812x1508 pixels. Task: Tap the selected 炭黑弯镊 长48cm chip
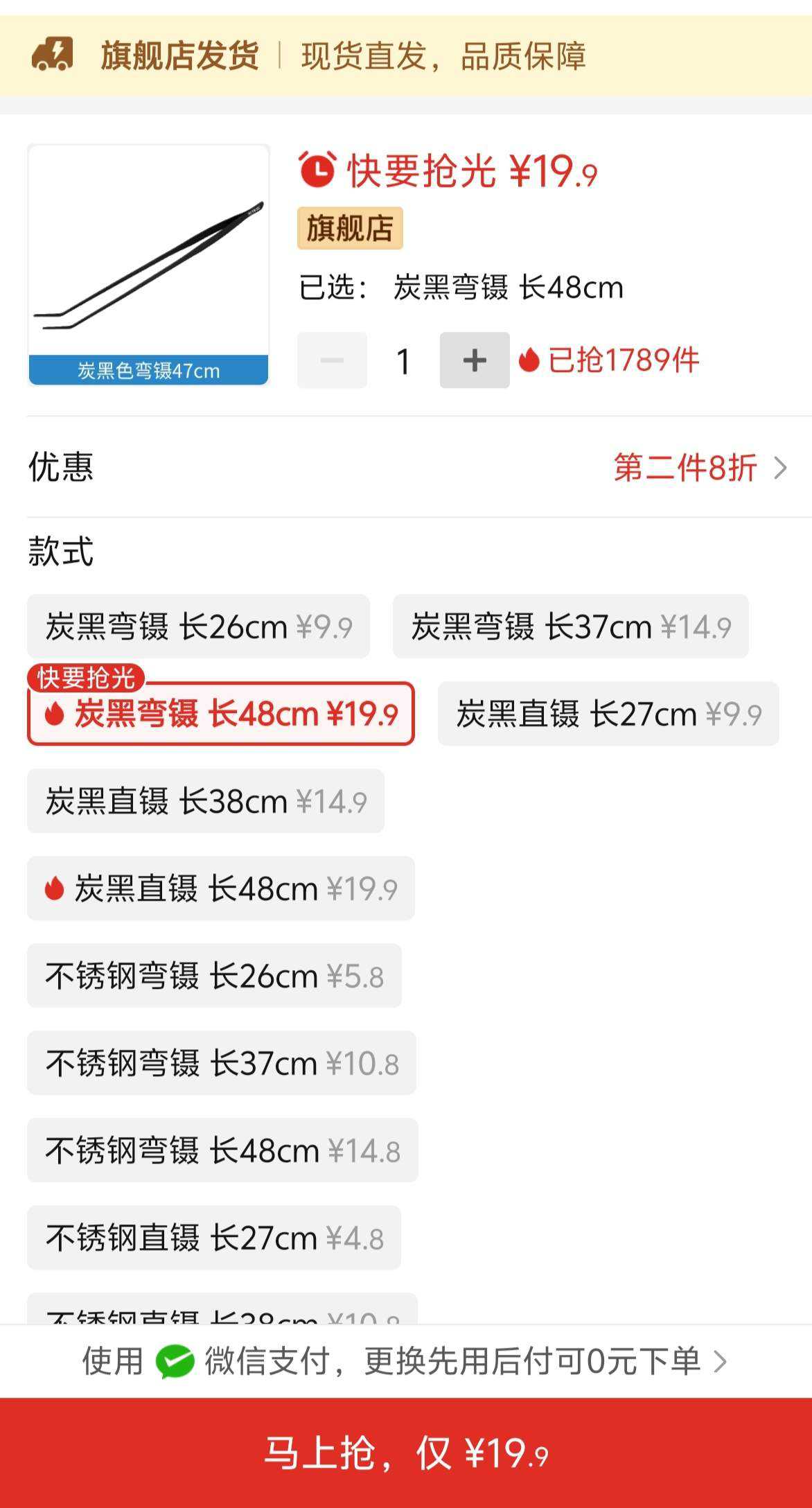click(221, 714)
